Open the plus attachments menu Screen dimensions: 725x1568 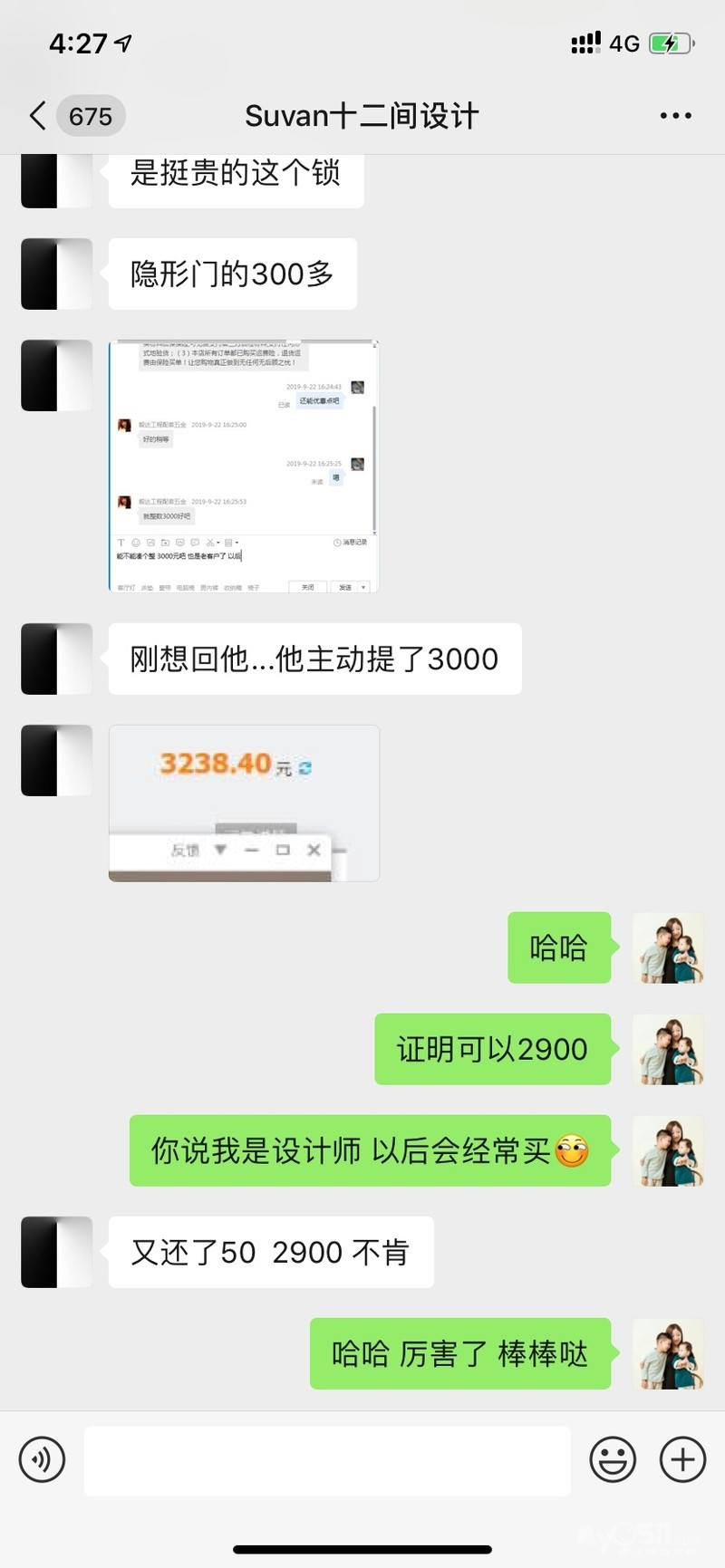(x=682, y=1459)
